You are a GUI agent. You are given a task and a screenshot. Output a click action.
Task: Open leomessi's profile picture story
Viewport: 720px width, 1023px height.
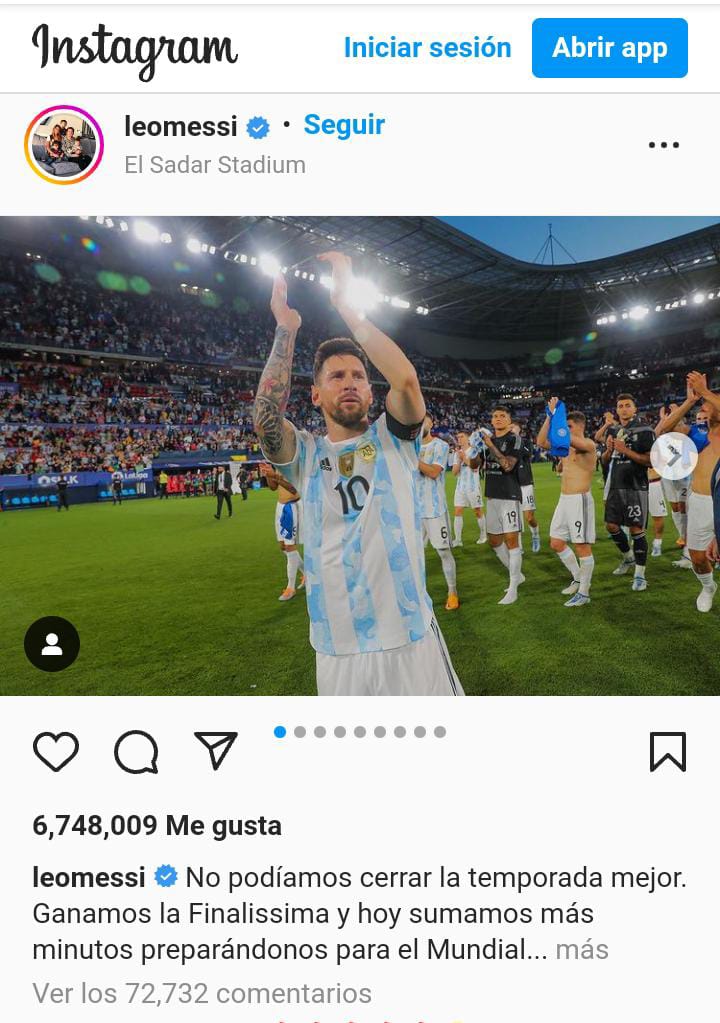(64, 146)
